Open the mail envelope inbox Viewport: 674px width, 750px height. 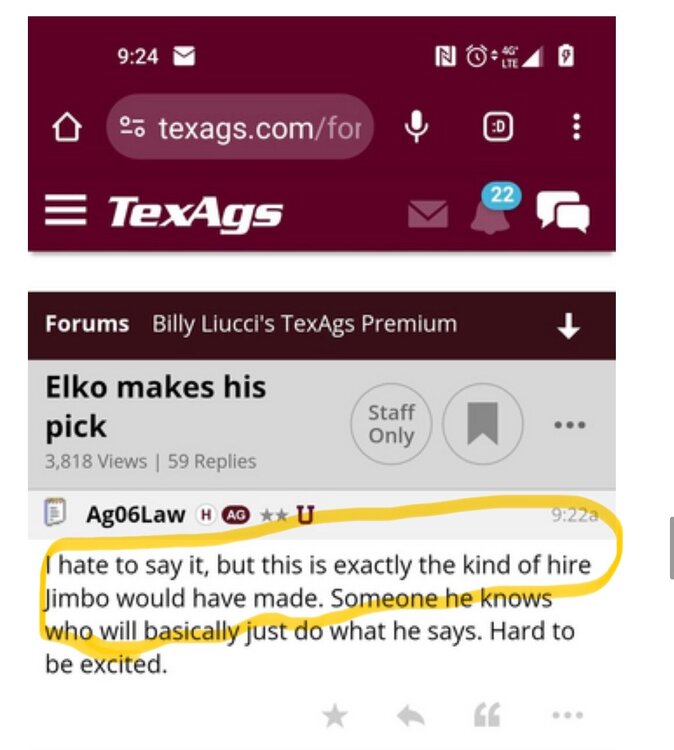pos(428,213)
